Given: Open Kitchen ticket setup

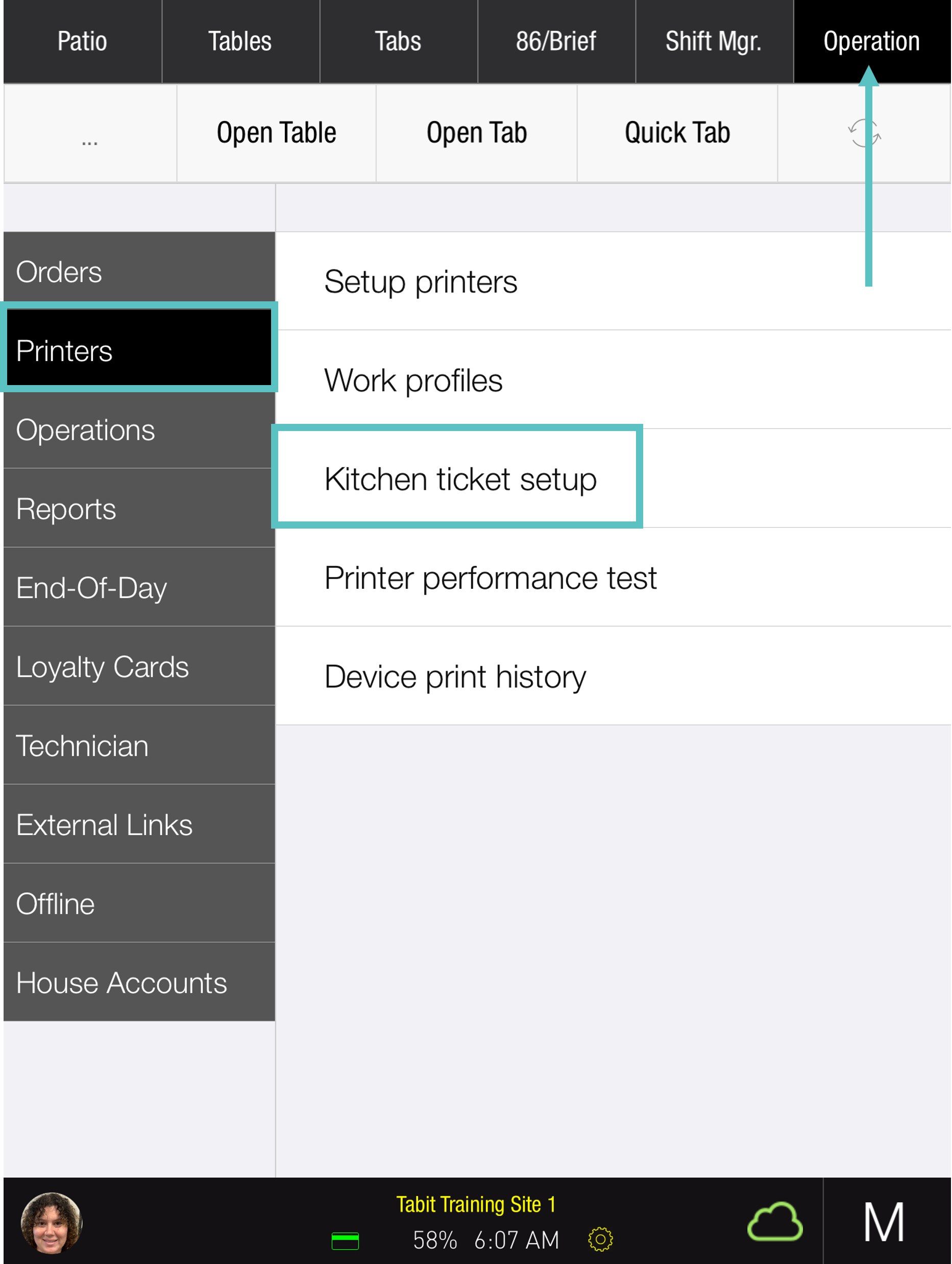Looking at the screenshot, I should pos(460,479).
